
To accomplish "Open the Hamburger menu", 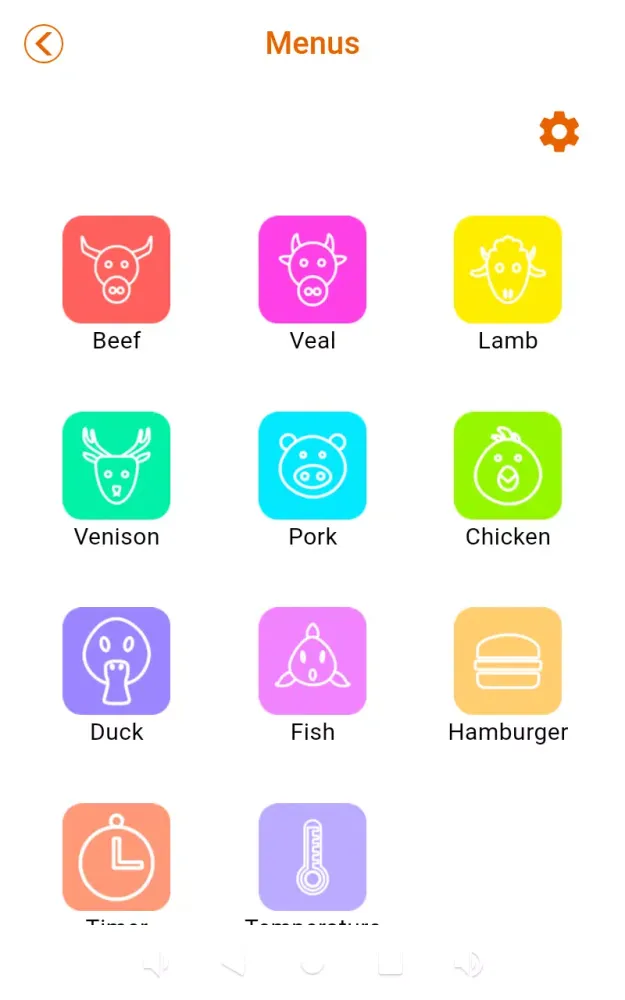I will pos(508,661).
